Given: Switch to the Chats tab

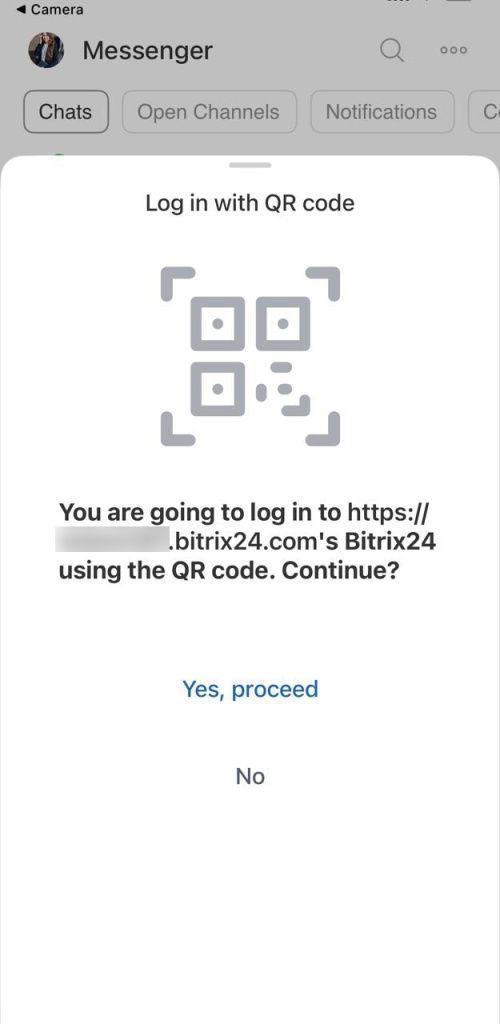Looking at the screenshot, I should 65,112.
